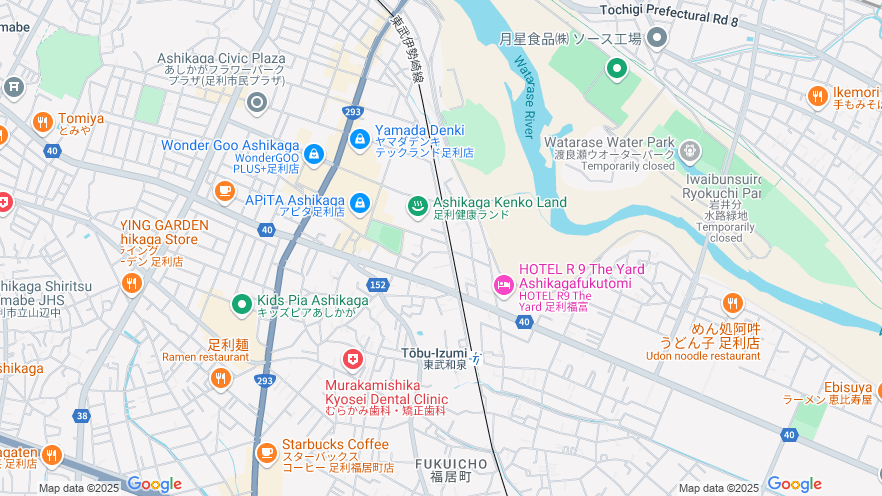The height and width of the screenshot is (496, 882).
Task: Tap the Udon noodle restaurant pin
Action: pyautogui.click(x=733, y=303)
